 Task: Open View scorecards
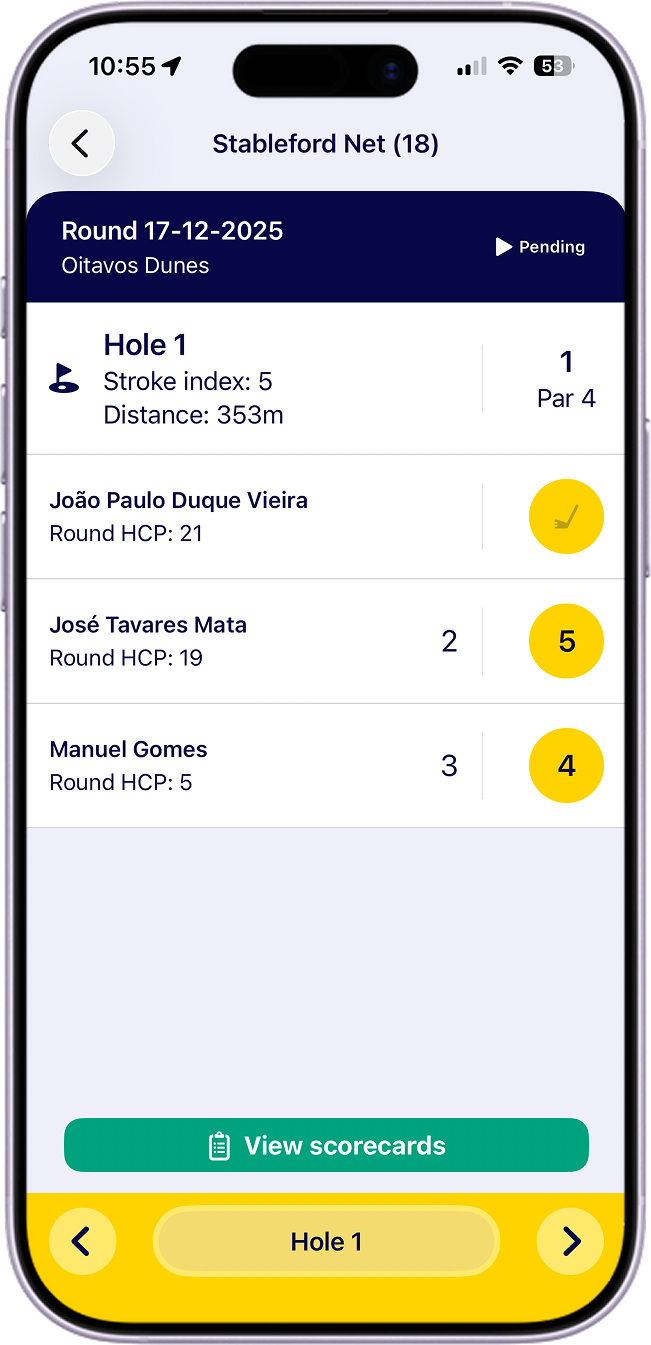tap(326, 1145)
